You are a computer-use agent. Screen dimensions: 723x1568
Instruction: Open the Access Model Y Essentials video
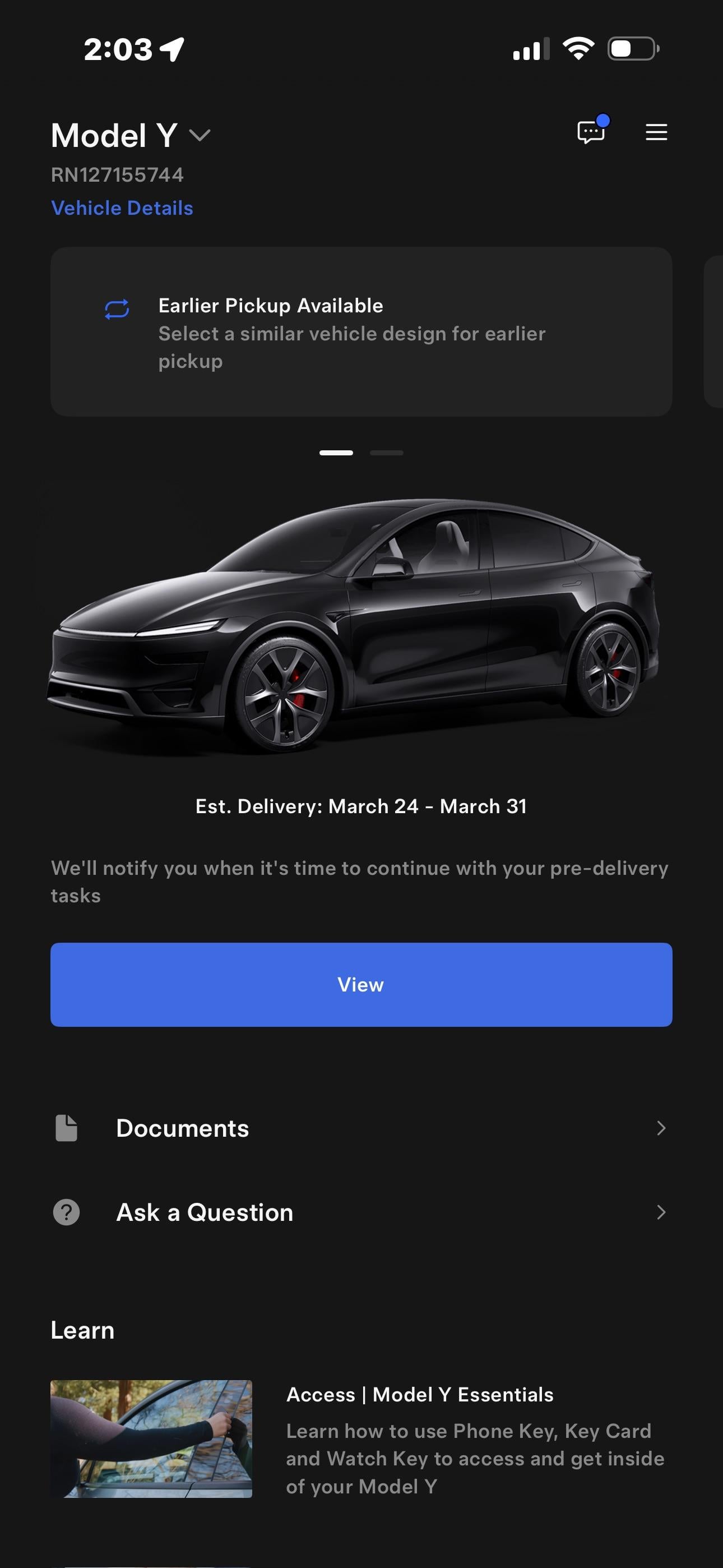[x=151, y=1438]
